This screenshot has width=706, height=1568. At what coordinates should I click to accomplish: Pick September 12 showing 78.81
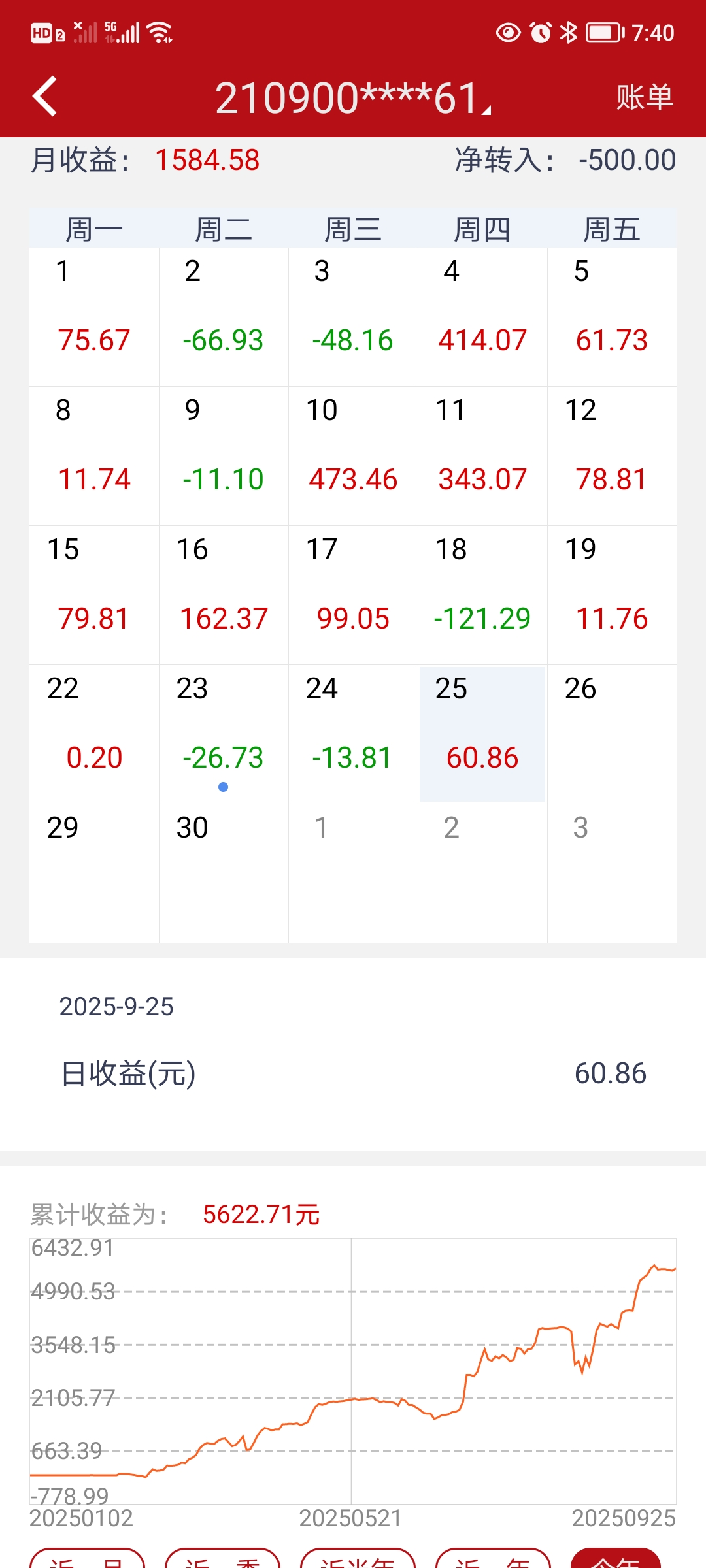(x=612, y=456)
